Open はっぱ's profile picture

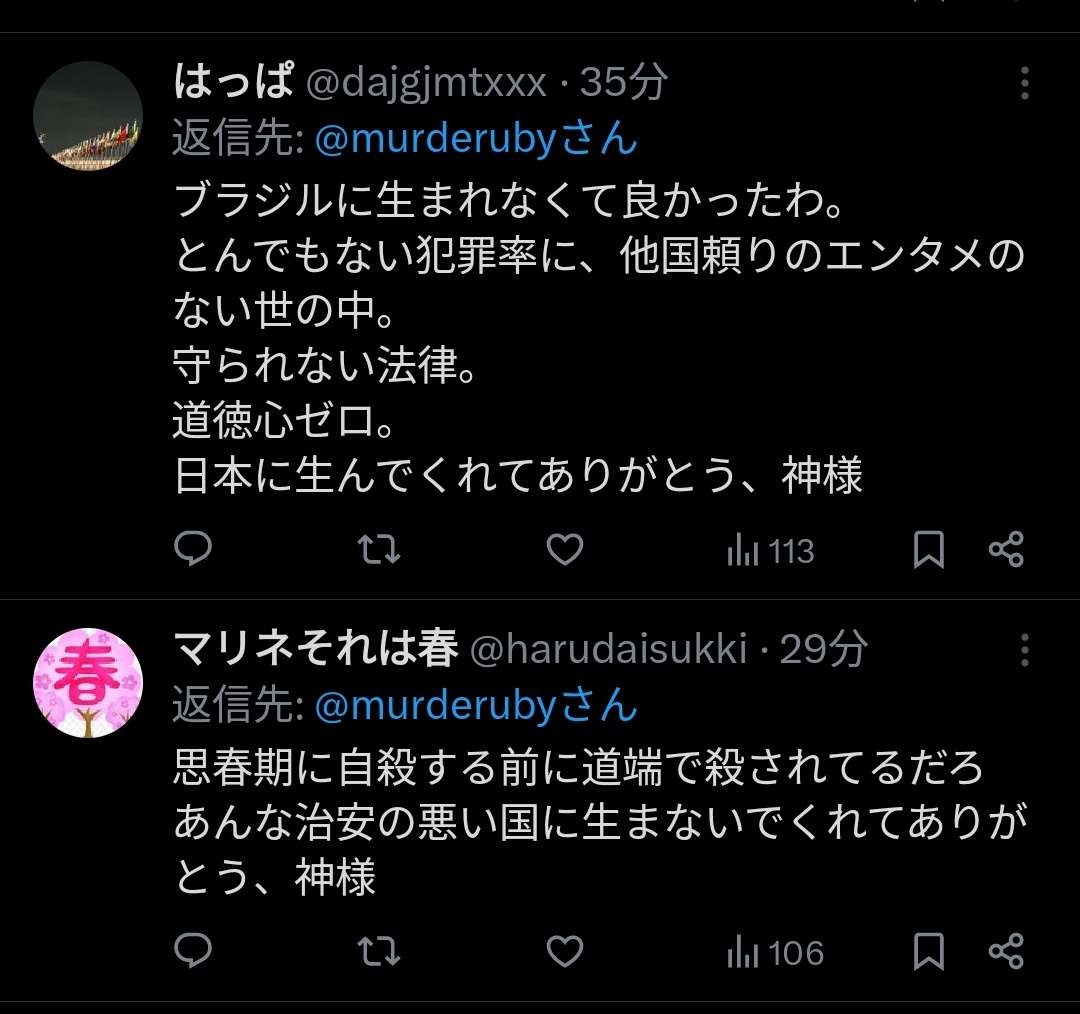tap(88, 116)
